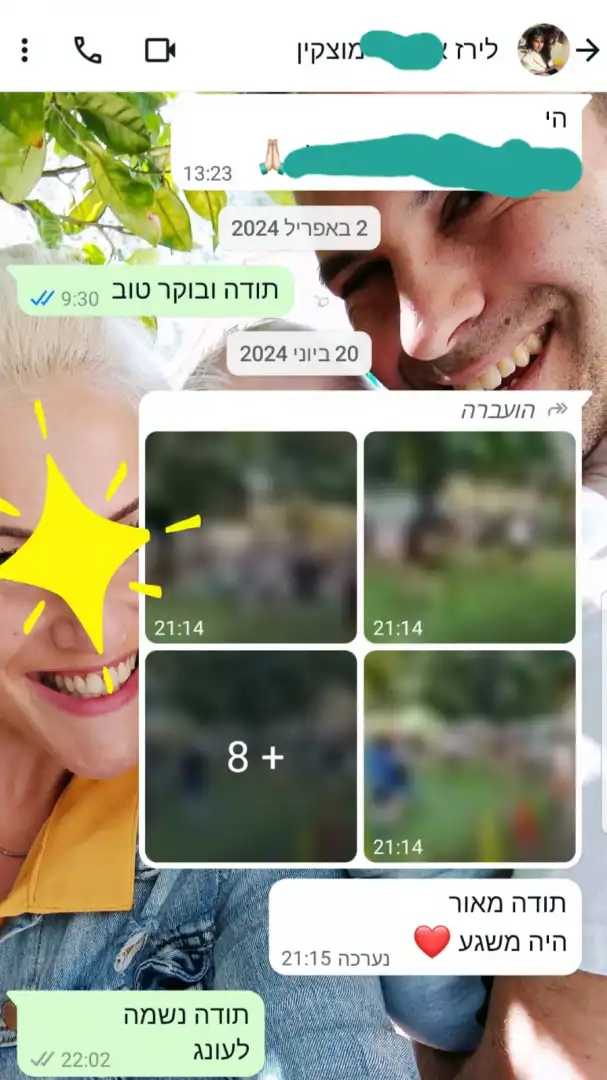Open the contact's profile picture
The image size is (607, 1080).
click(x=544, y=50)
